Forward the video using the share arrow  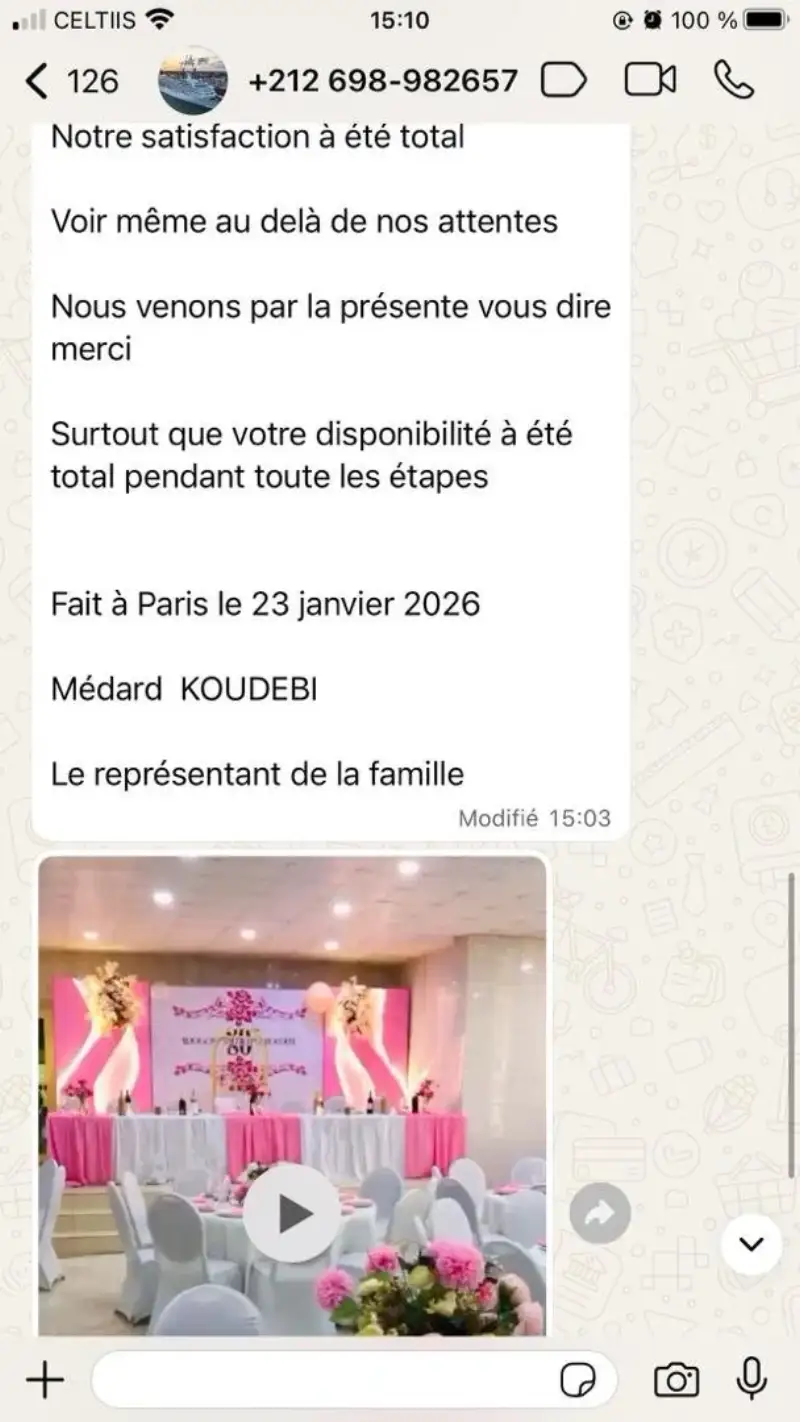click(x=598, y=1213)
